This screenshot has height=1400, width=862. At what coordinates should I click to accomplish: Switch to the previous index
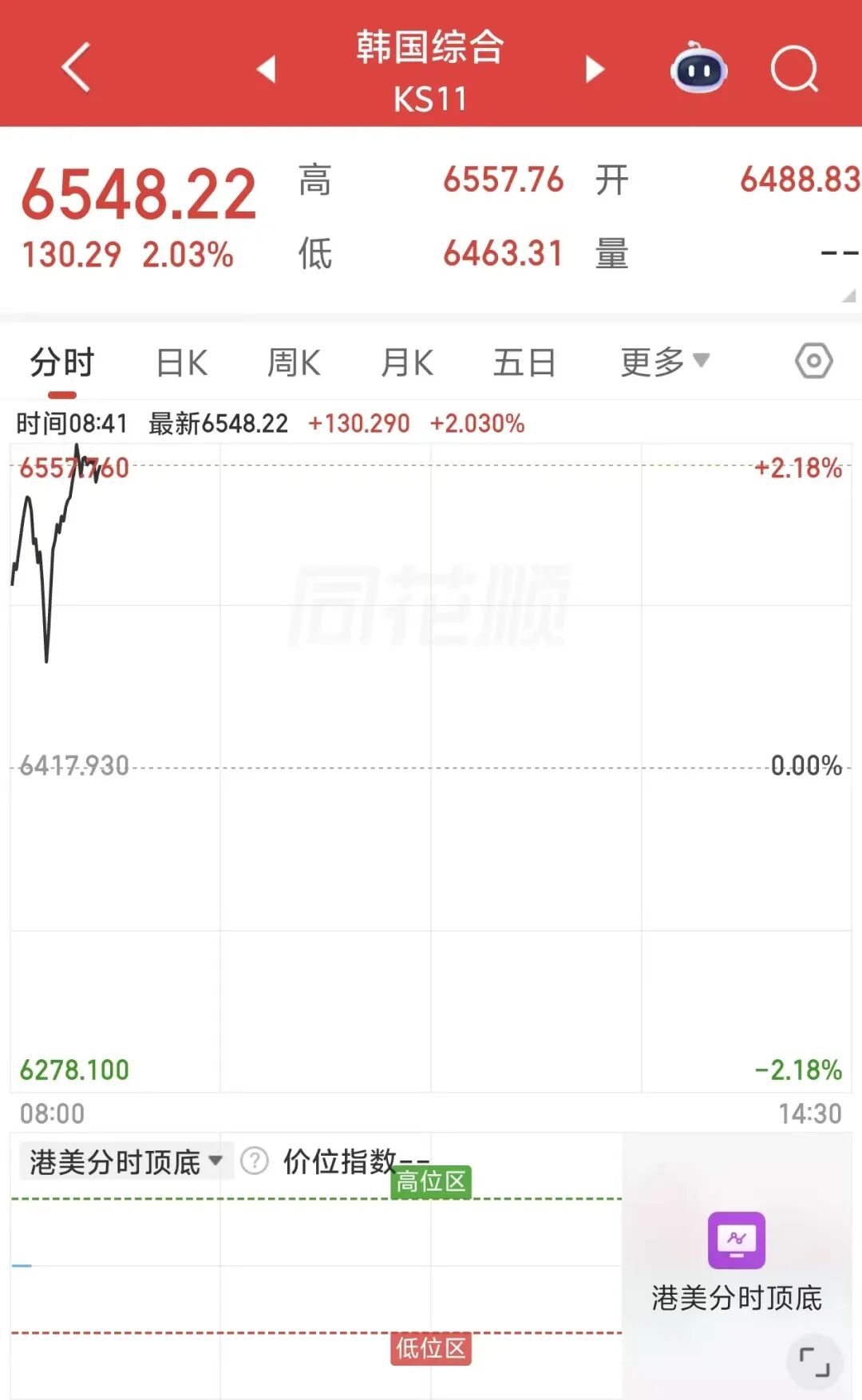coord(267,69)
